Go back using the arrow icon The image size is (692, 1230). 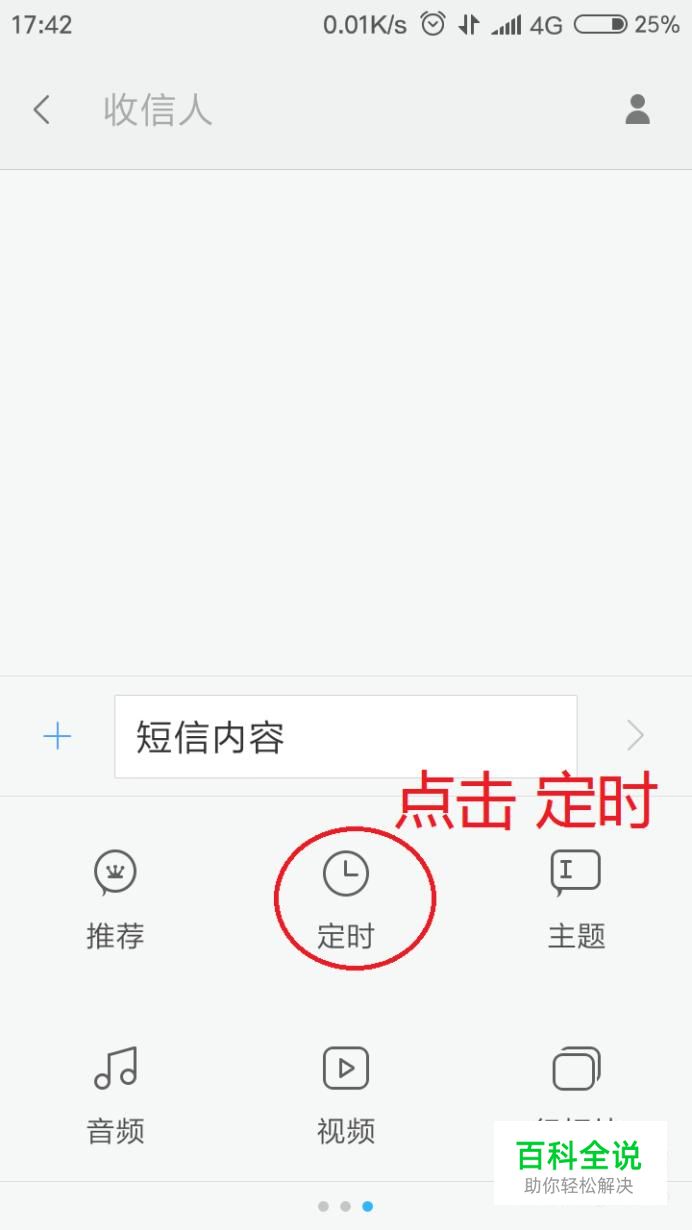click(x=41, y=110)
